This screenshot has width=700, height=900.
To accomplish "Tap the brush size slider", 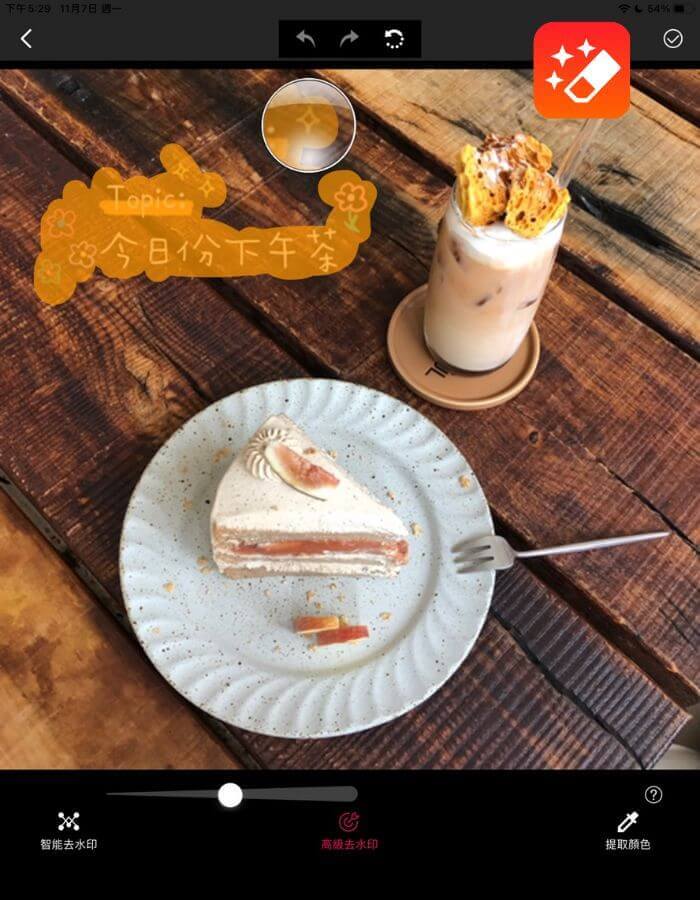I will pyautogui.click(x=231, y=795).
